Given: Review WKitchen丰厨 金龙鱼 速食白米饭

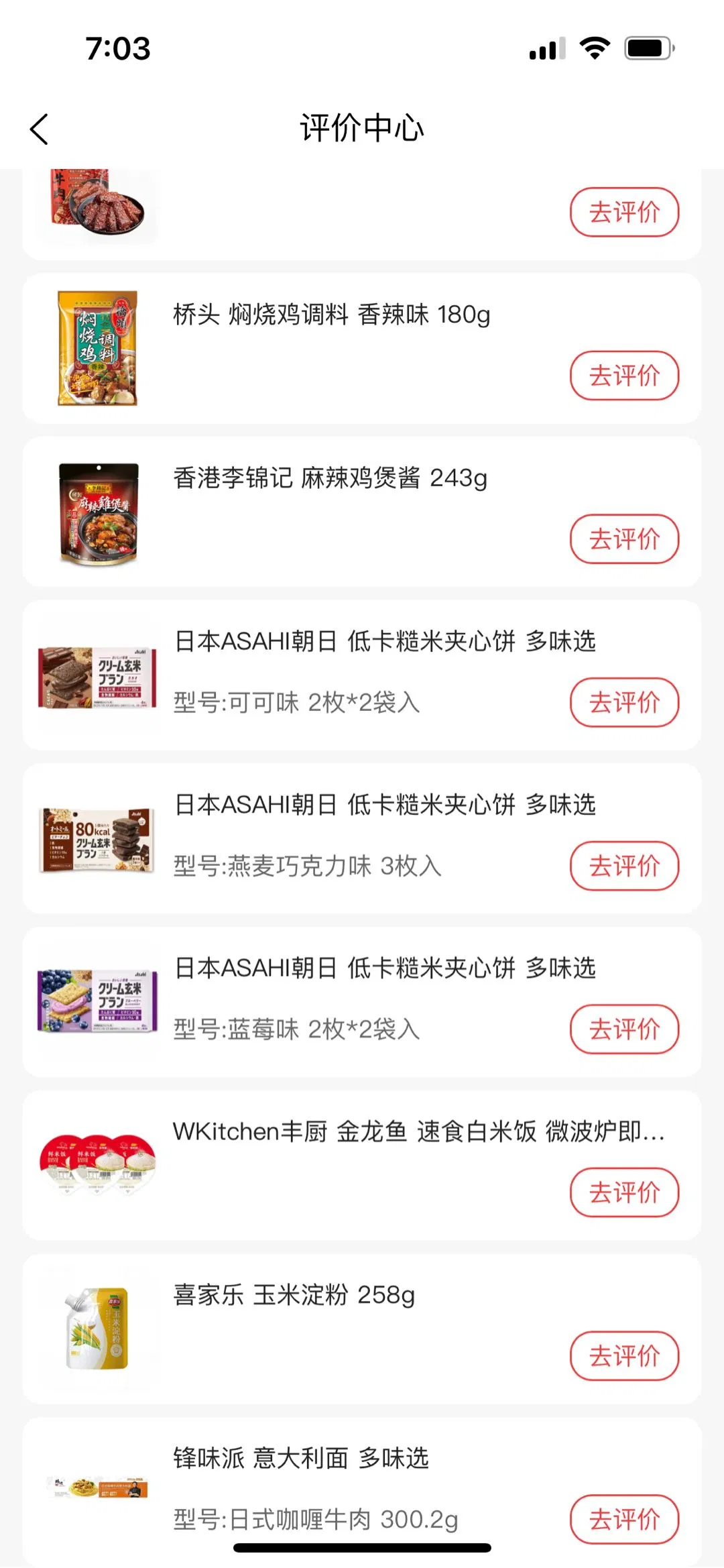Looking at the screenshot, I should pos(624,1192).
